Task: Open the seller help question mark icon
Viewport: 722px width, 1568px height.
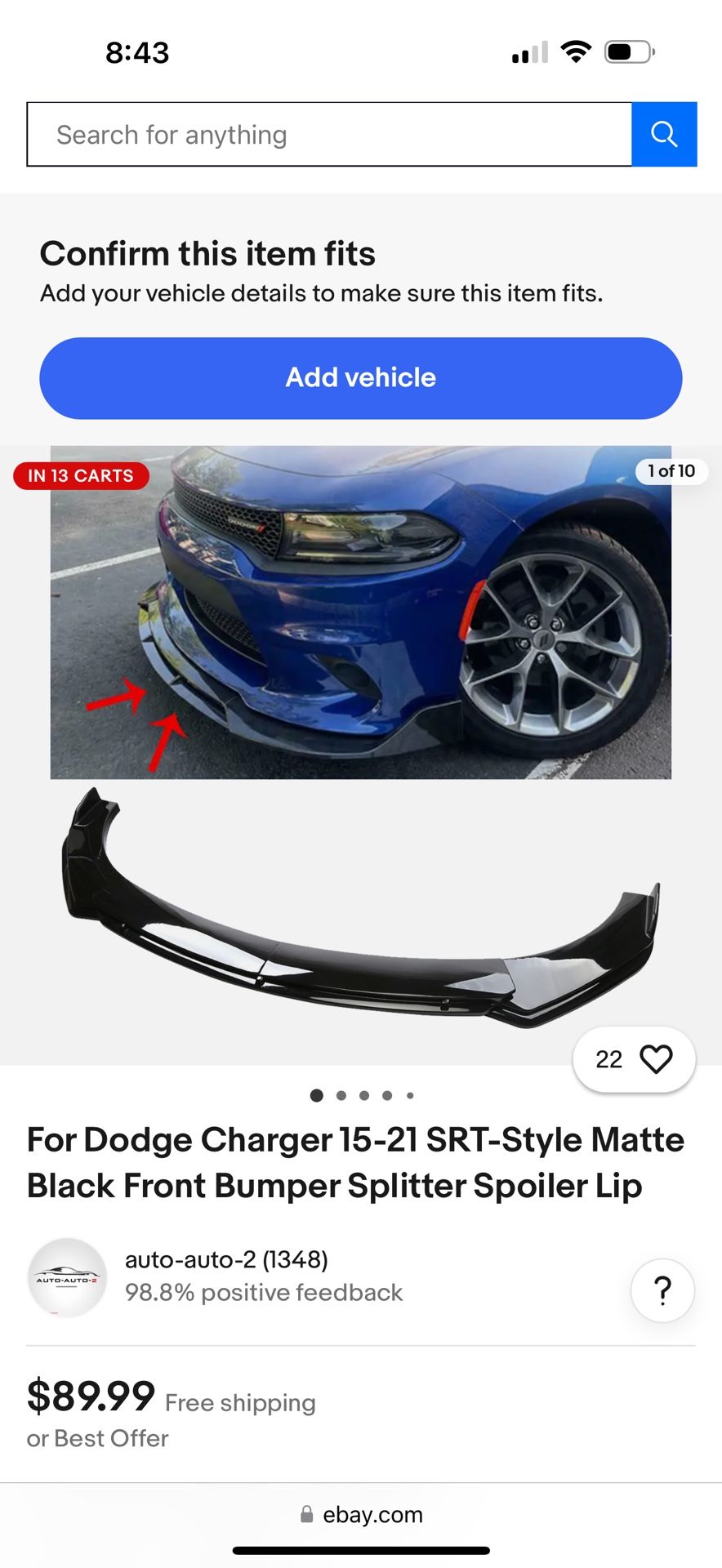Action: pyautogui.click(x=662, y=1290)
